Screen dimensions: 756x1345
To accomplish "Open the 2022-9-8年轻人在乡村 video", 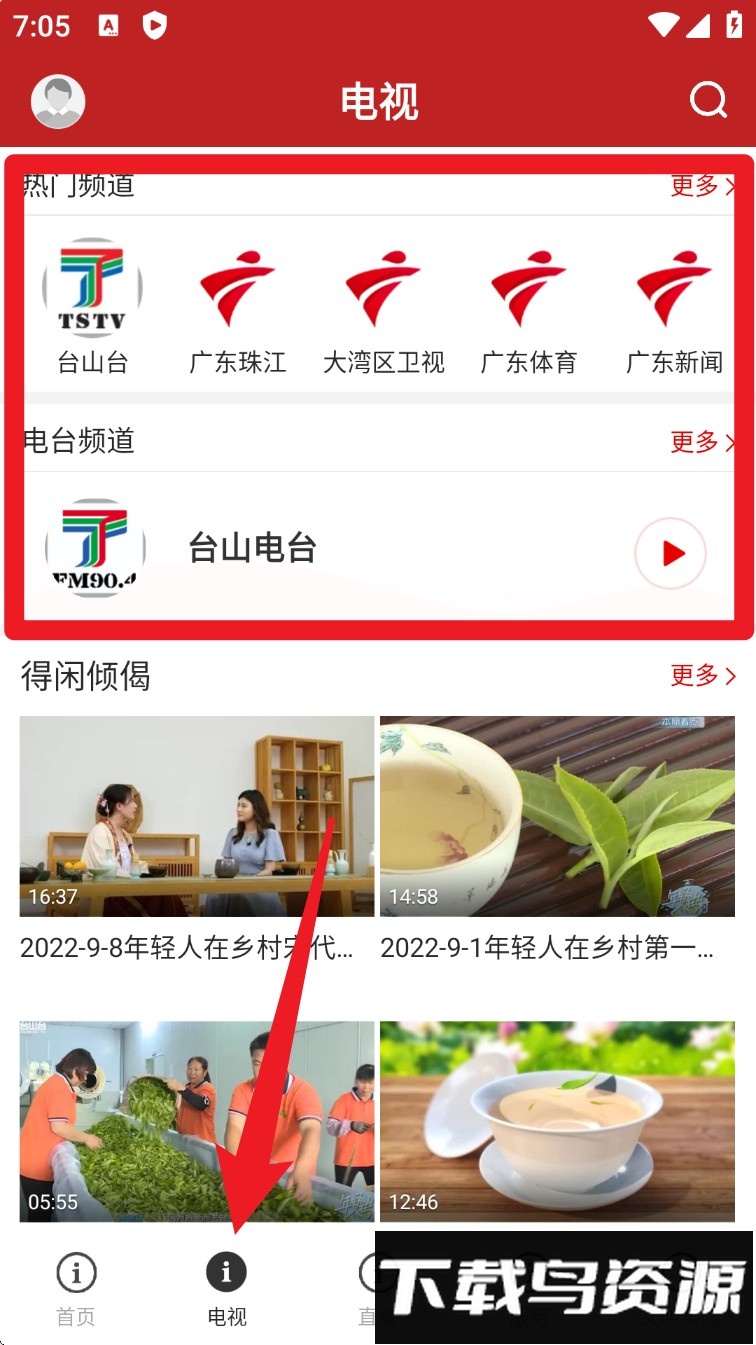I will (196, 816).
